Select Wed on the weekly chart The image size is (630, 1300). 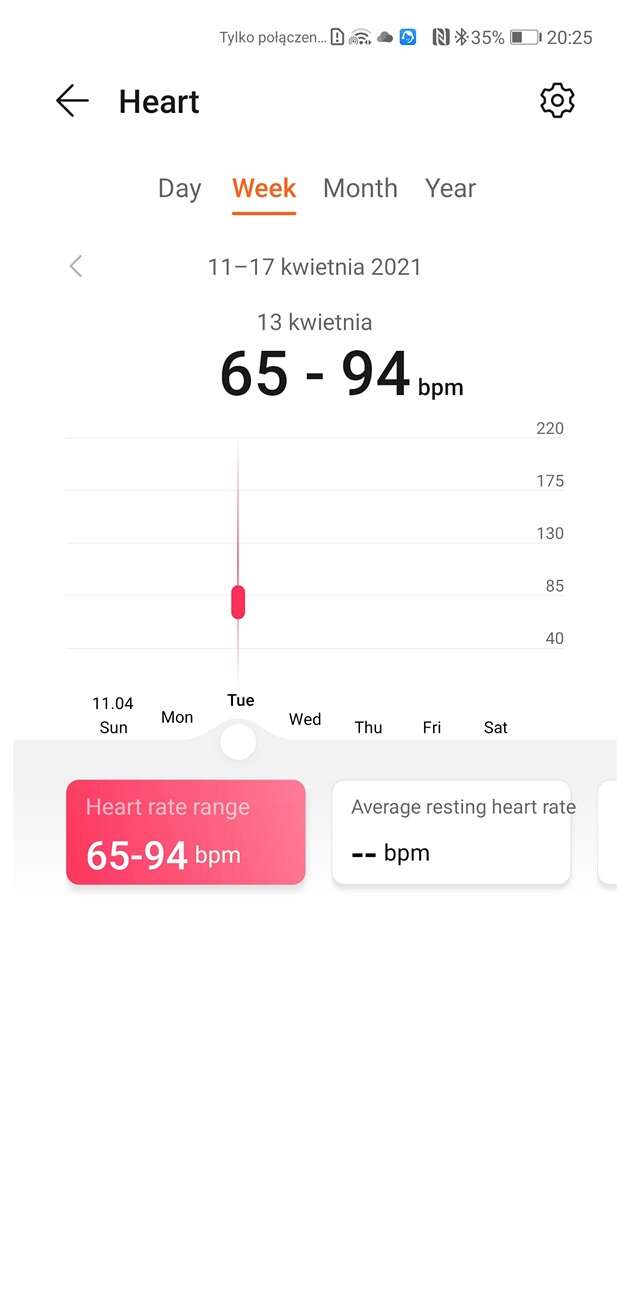[x=305, y=719]
